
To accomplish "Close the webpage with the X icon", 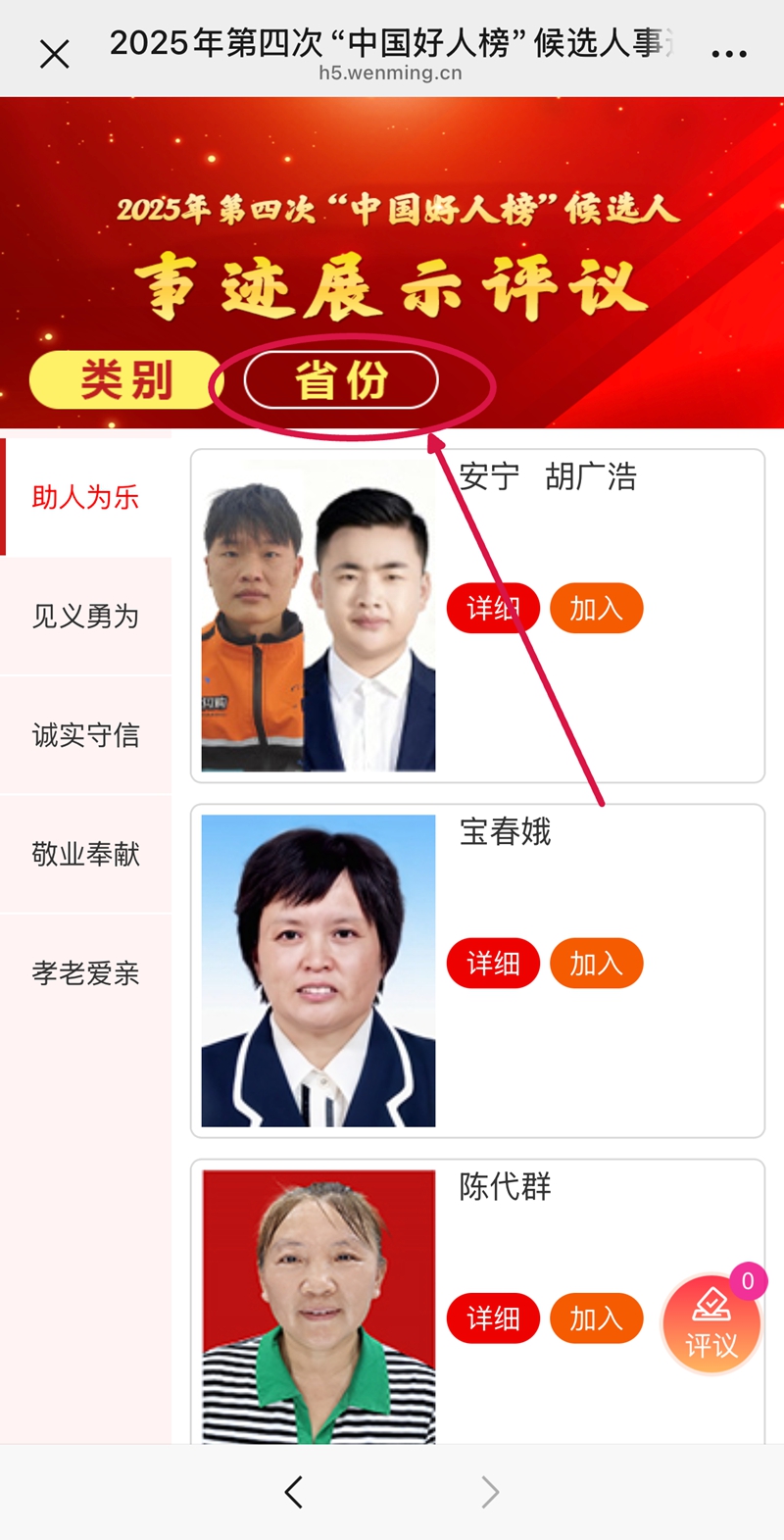I will tap(55, 54).
